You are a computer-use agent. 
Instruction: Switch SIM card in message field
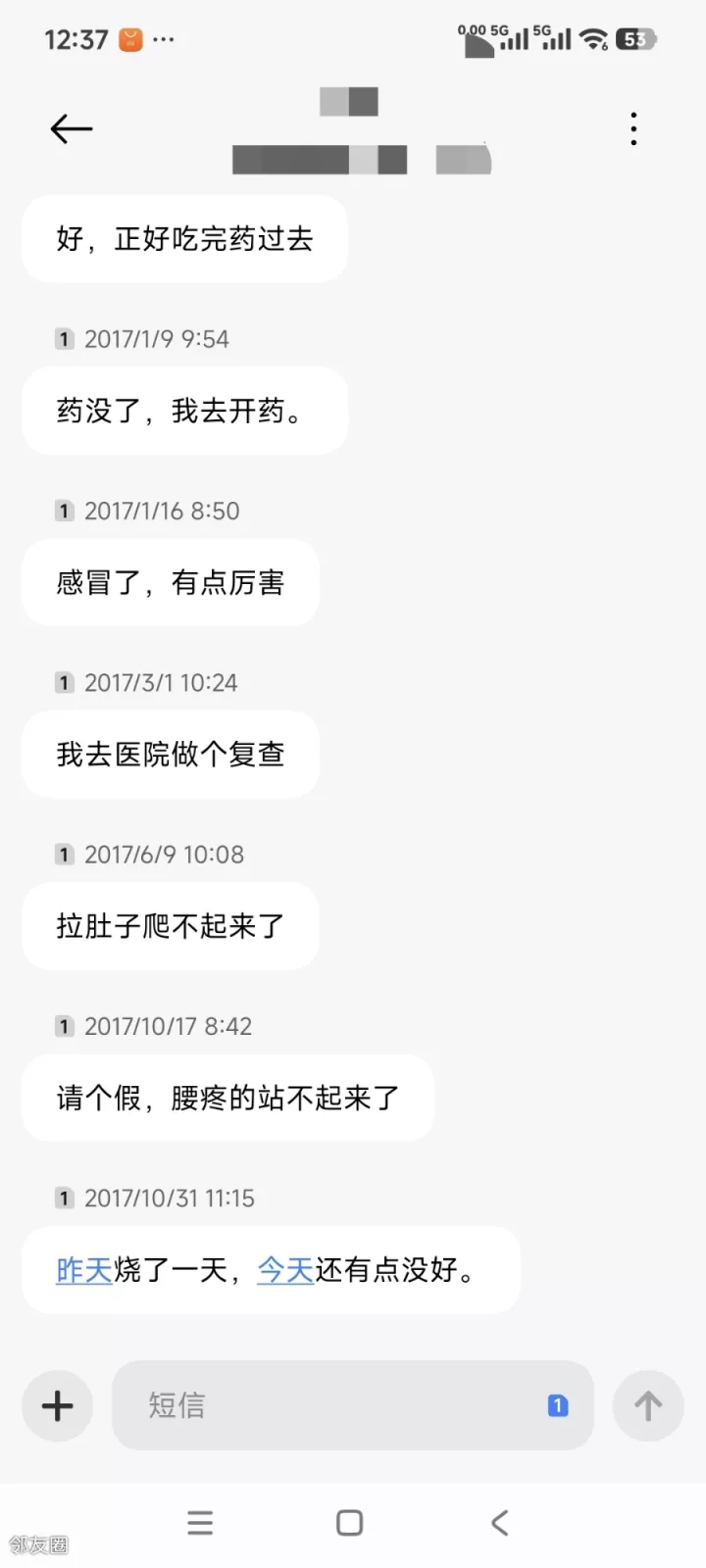tap(558, 1405)
